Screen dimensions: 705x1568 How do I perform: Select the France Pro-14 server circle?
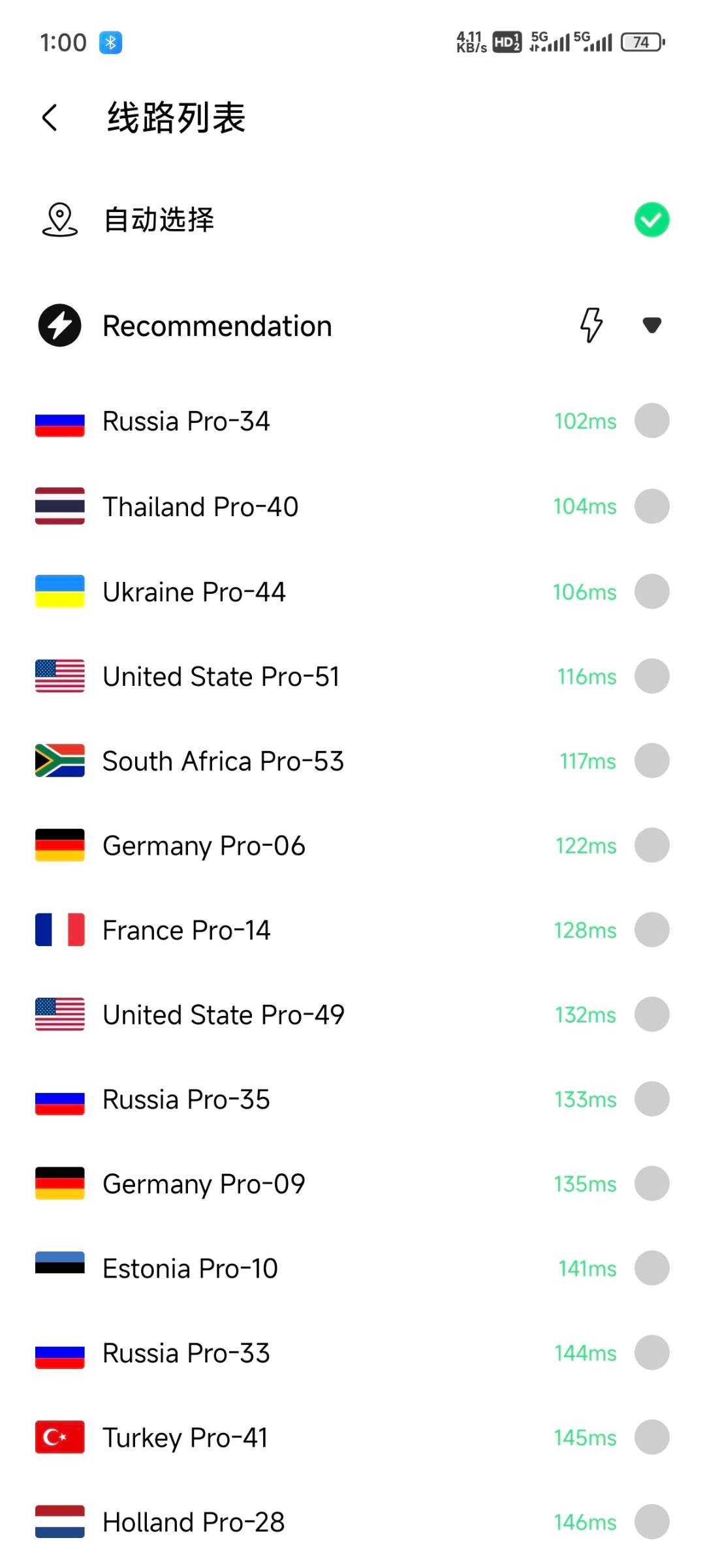(x=651, y=930)
